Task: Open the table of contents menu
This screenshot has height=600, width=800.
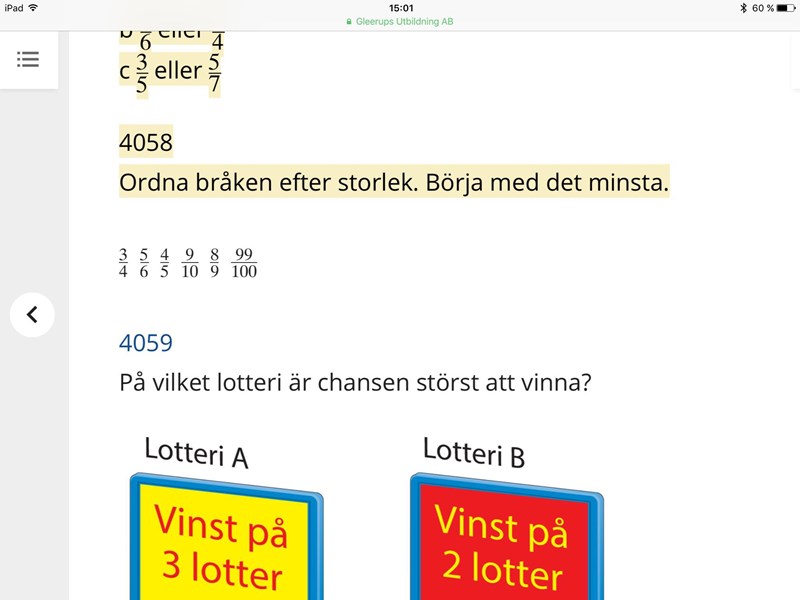Action: pos(28,59)
